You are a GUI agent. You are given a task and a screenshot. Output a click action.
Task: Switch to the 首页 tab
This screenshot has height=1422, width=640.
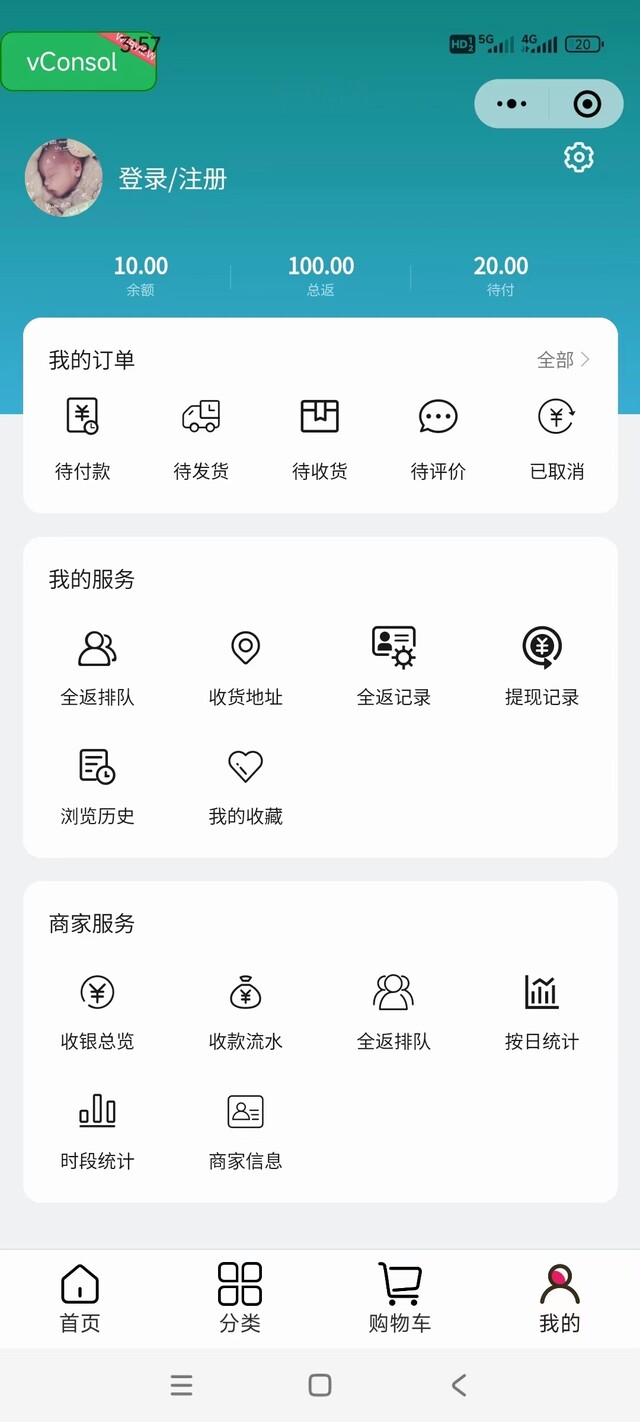80,1298
